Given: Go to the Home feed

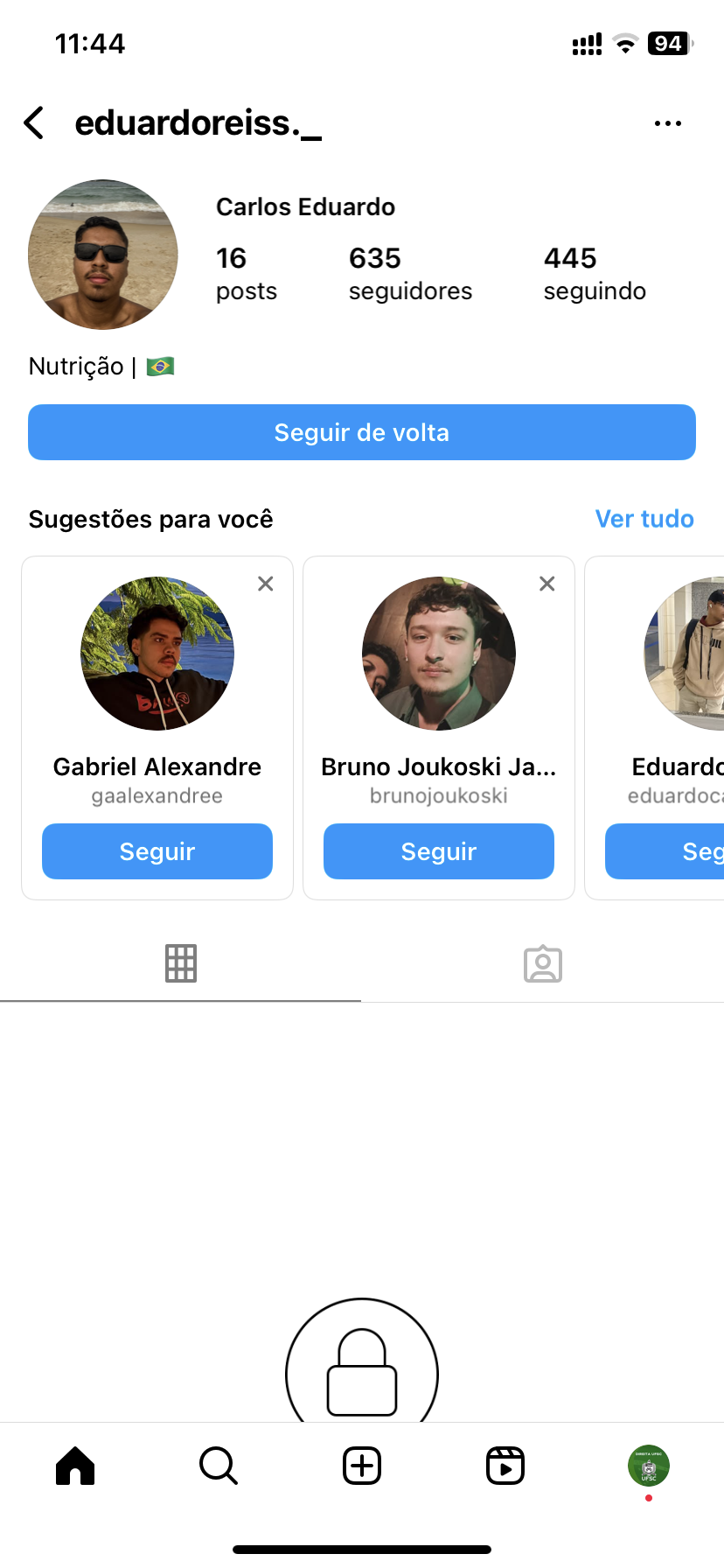Looking at the screenshot, I should tap(75, 1466).
